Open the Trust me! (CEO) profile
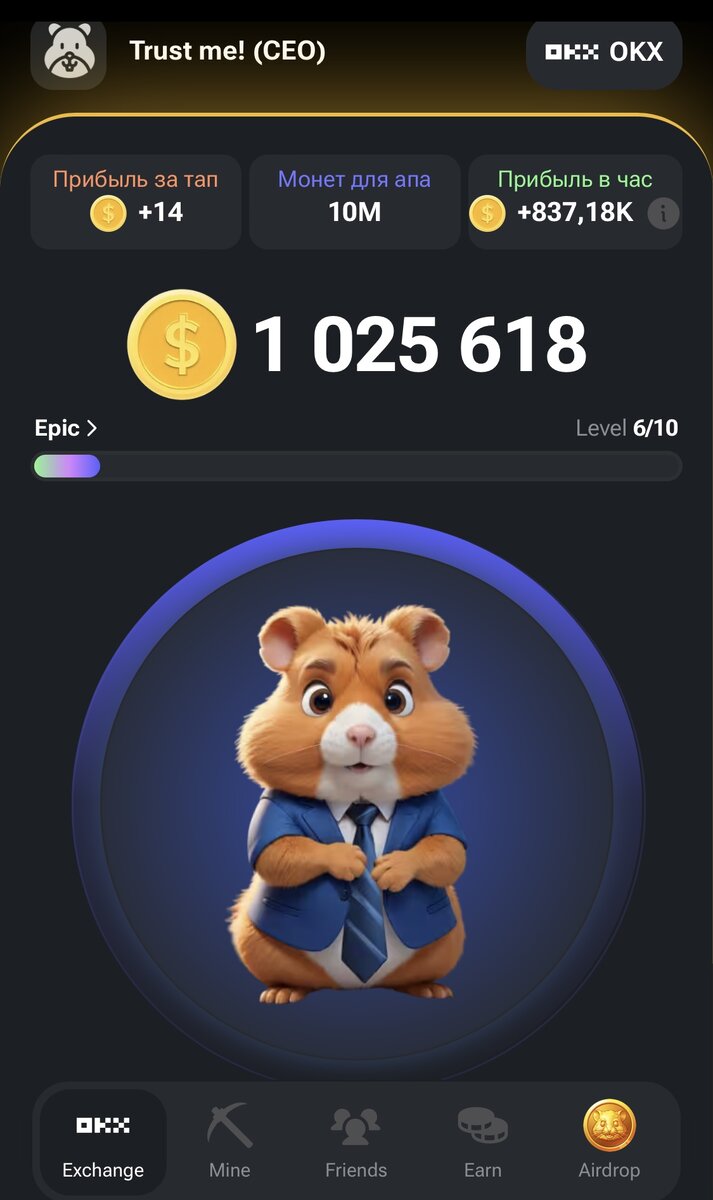This screenshot has width=713, height=1200. (180, 51)
